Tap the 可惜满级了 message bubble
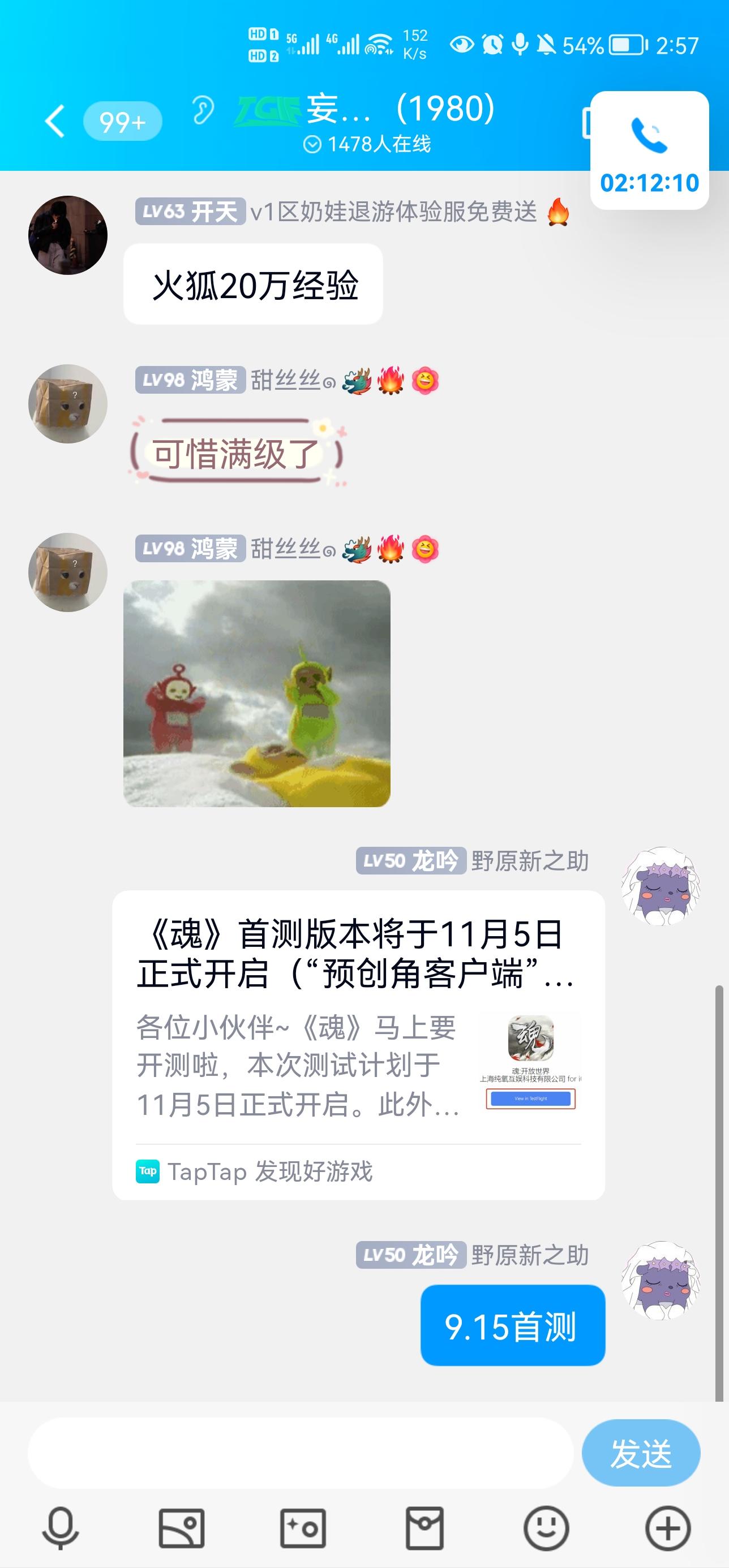Image resolution: width=729 pixels, height=1568 pixels. [x=236, y=454]
